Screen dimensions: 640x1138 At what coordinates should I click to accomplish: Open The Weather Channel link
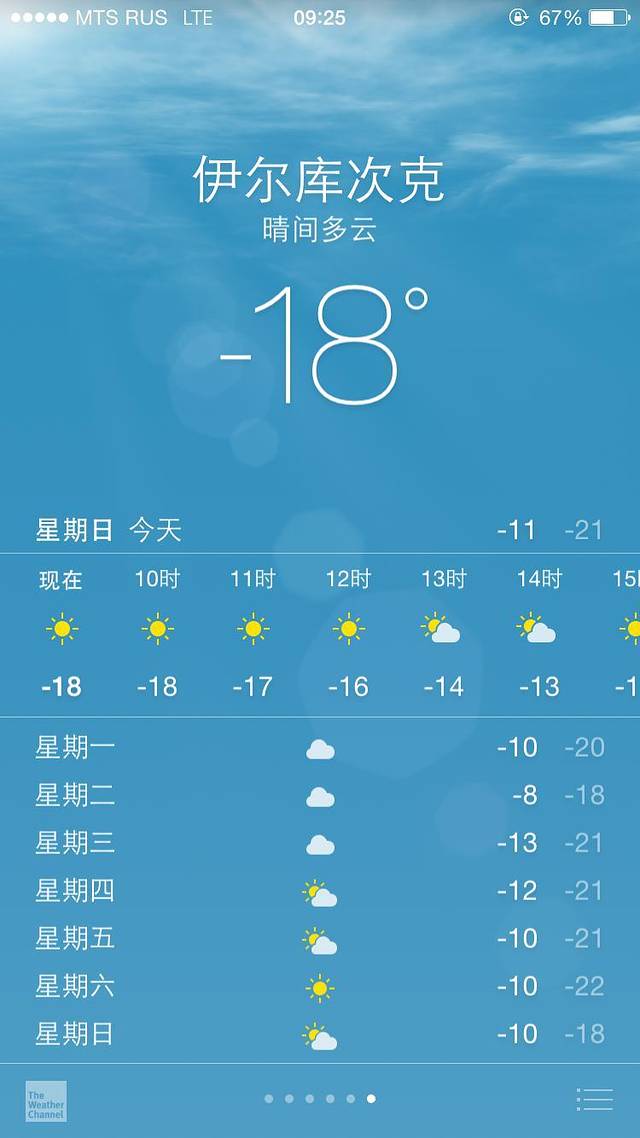46,1100
